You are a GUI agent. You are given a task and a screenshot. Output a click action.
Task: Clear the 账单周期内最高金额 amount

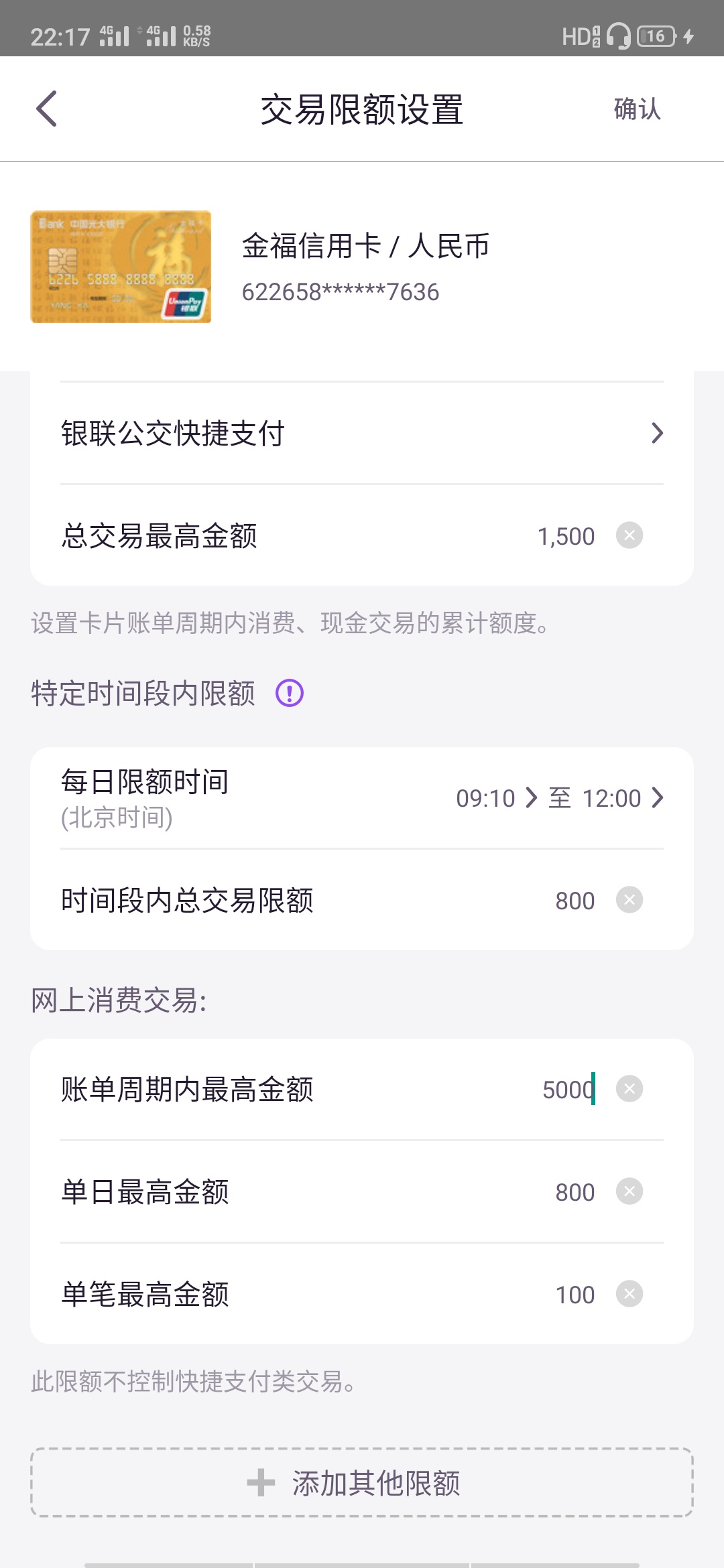click(629, 1089)
